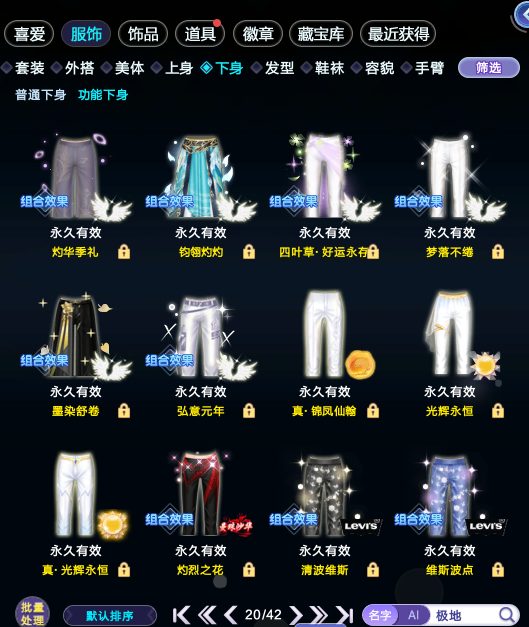This screenshot has width=529, height=627.
Task: Switch to the 喜爱 tab
Action: 29,34
